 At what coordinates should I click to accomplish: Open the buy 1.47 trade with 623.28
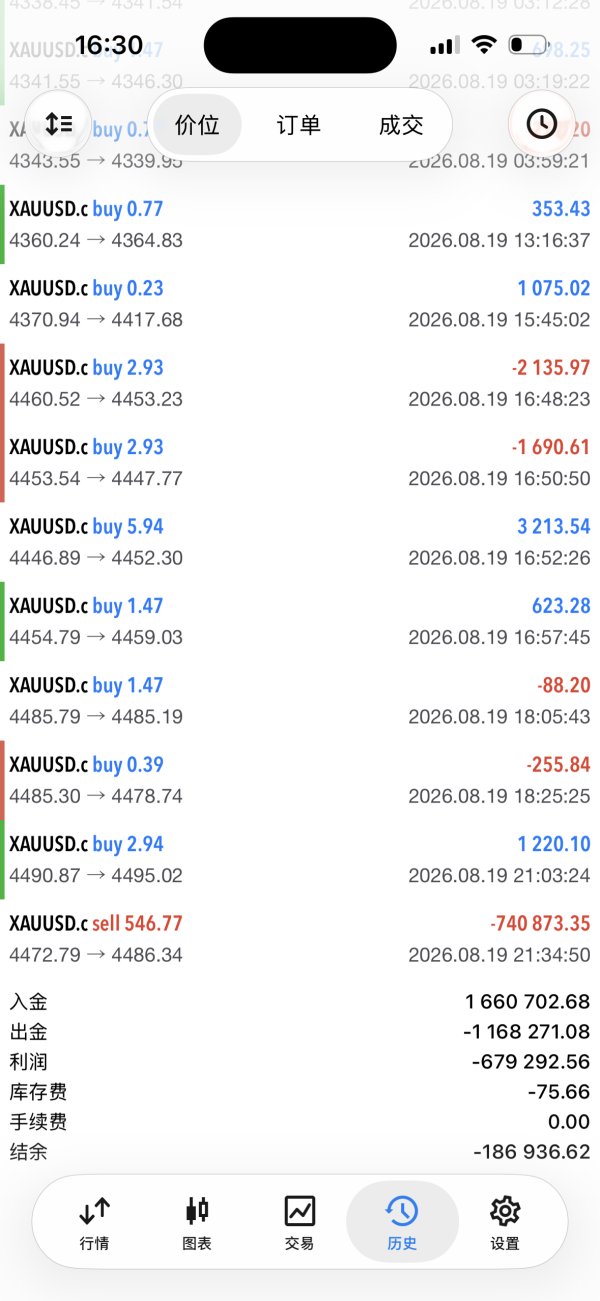[x=300, y=621]
